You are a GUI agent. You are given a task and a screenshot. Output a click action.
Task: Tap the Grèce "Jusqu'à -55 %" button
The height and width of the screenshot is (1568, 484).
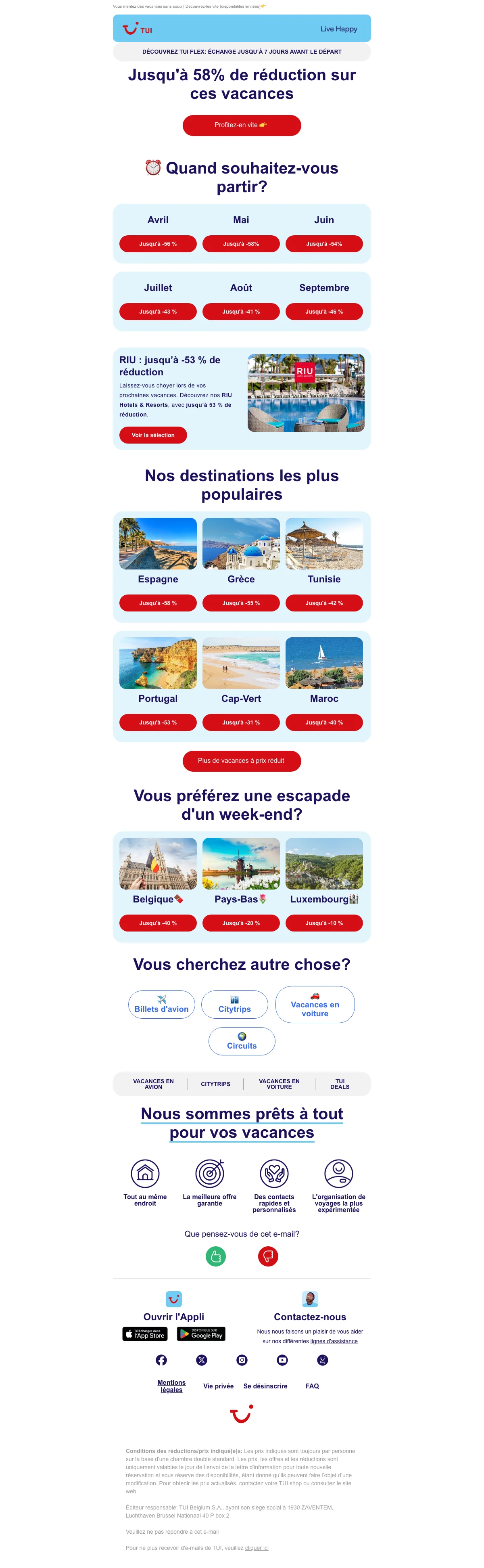(x=241, y=603)
